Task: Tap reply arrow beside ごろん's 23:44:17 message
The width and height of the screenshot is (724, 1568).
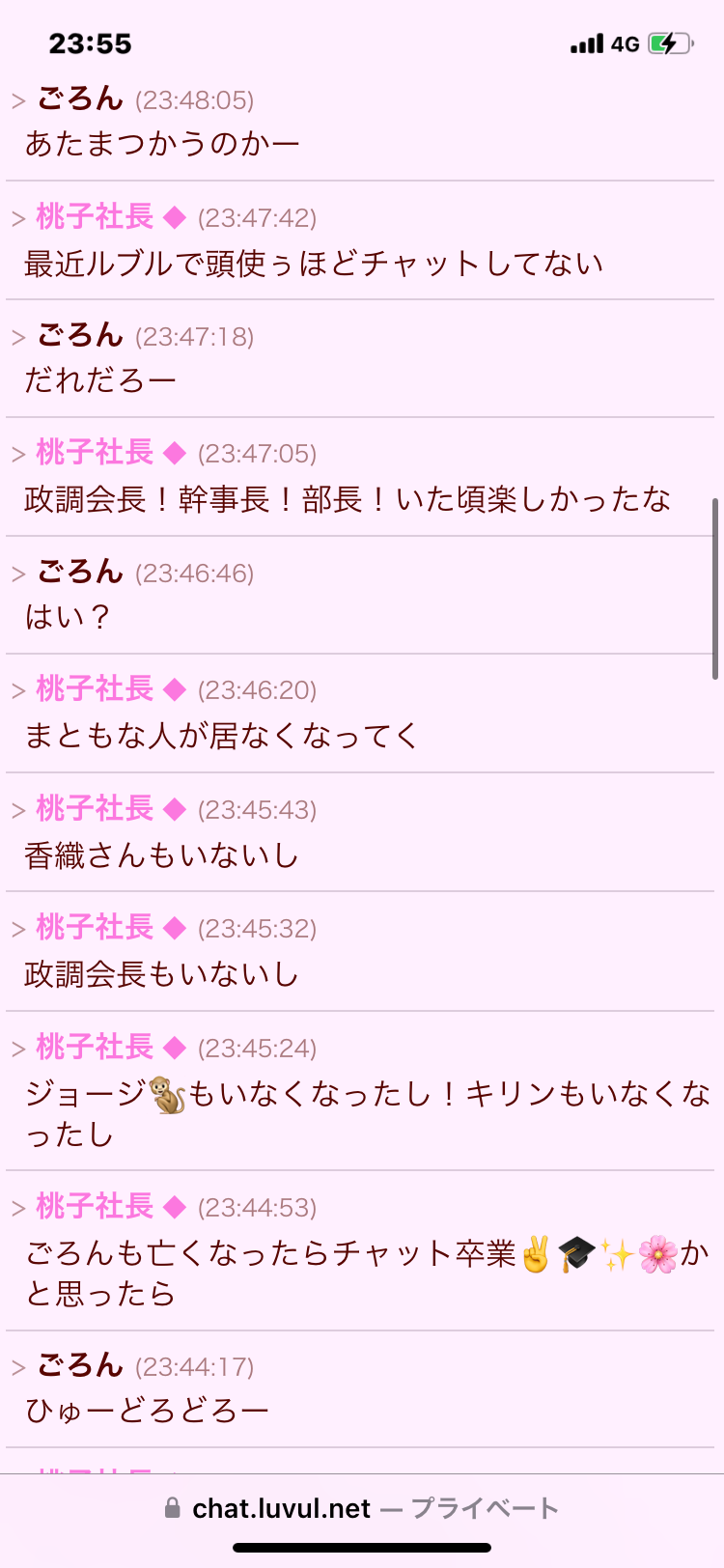Action: pos(18,1367)
